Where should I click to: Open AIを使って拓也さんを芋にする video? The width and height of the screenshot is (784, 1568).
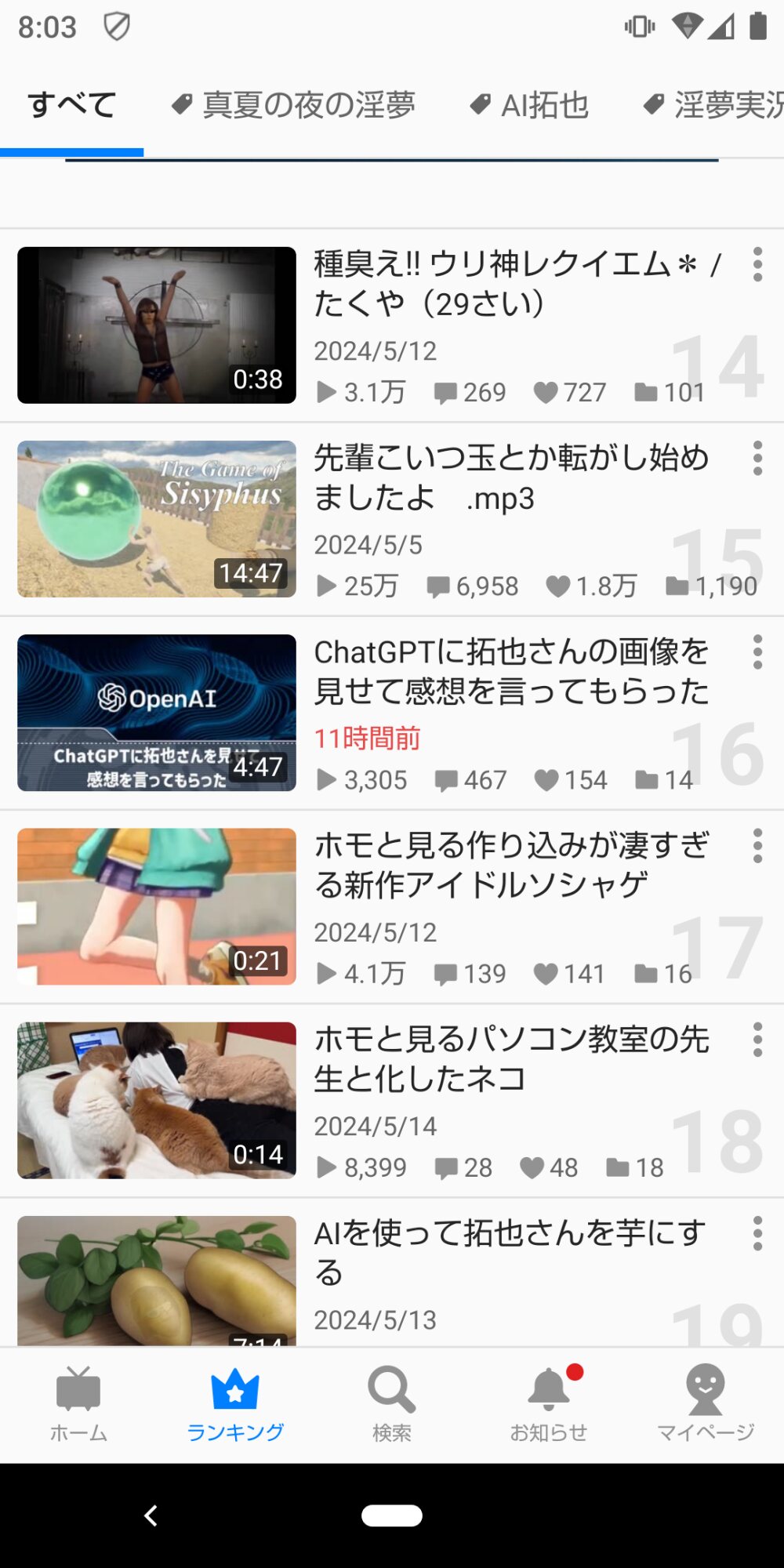point(157,1280)
